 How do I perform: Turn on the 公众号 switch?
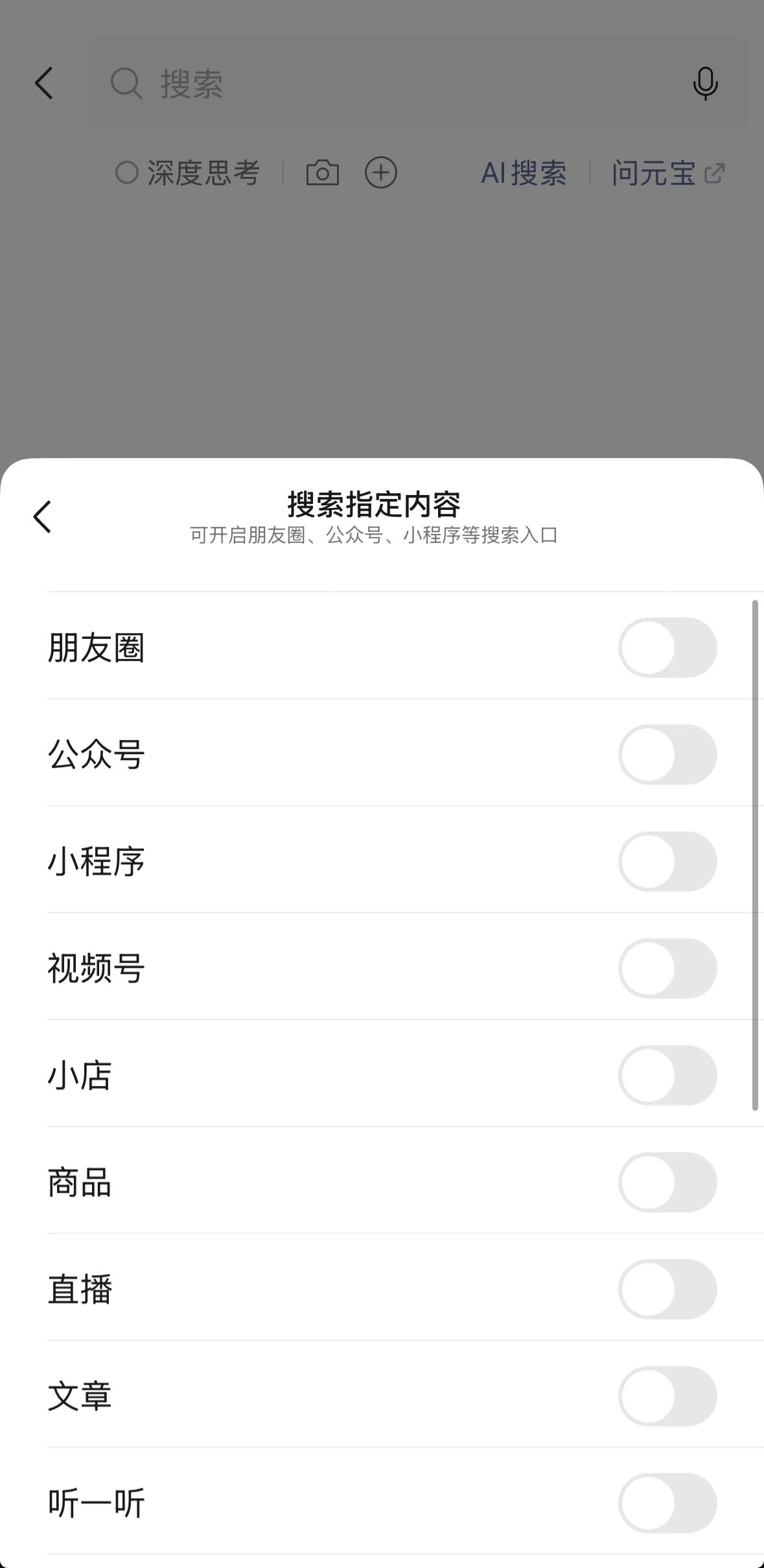[x=667, y=754]
